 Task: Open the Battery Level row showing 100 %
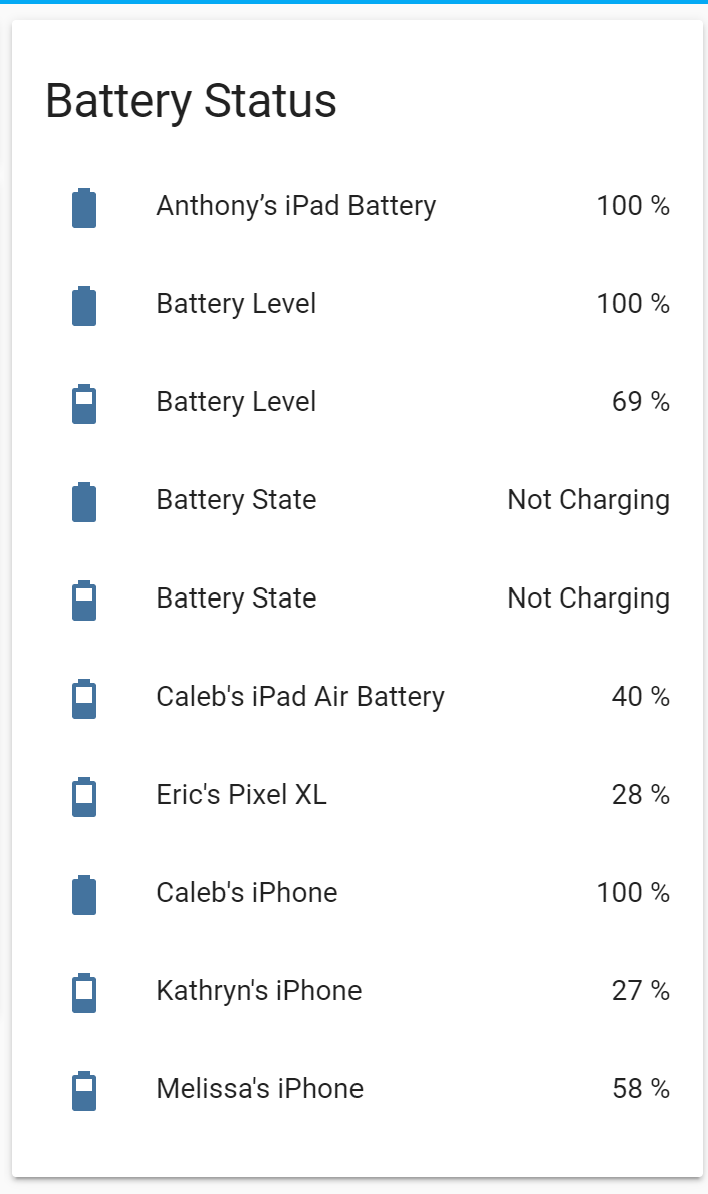tap(236, 304)
